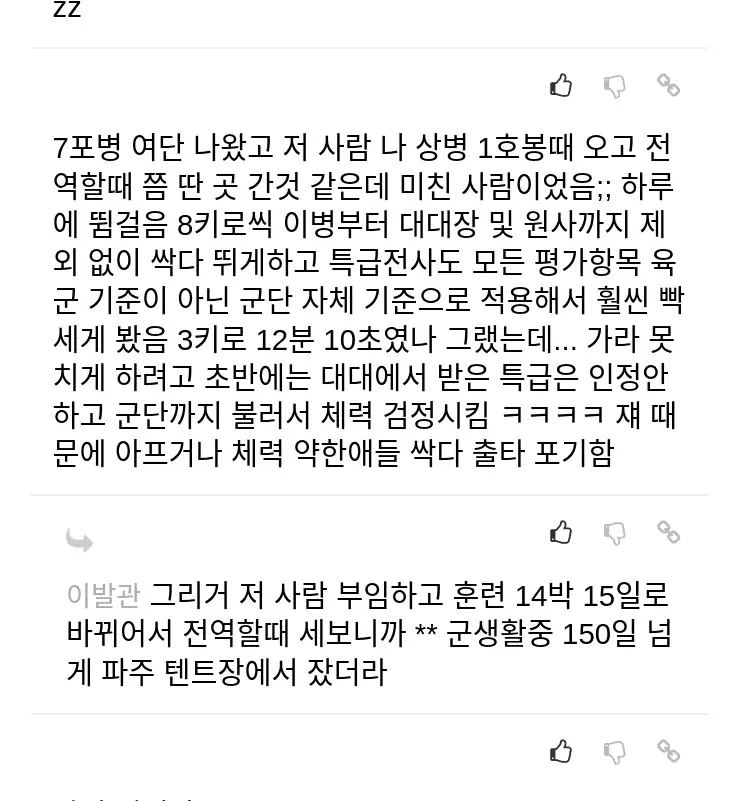Copy link of the 'zz' comment
Screen dimensions: 740x801
(668, 86)
